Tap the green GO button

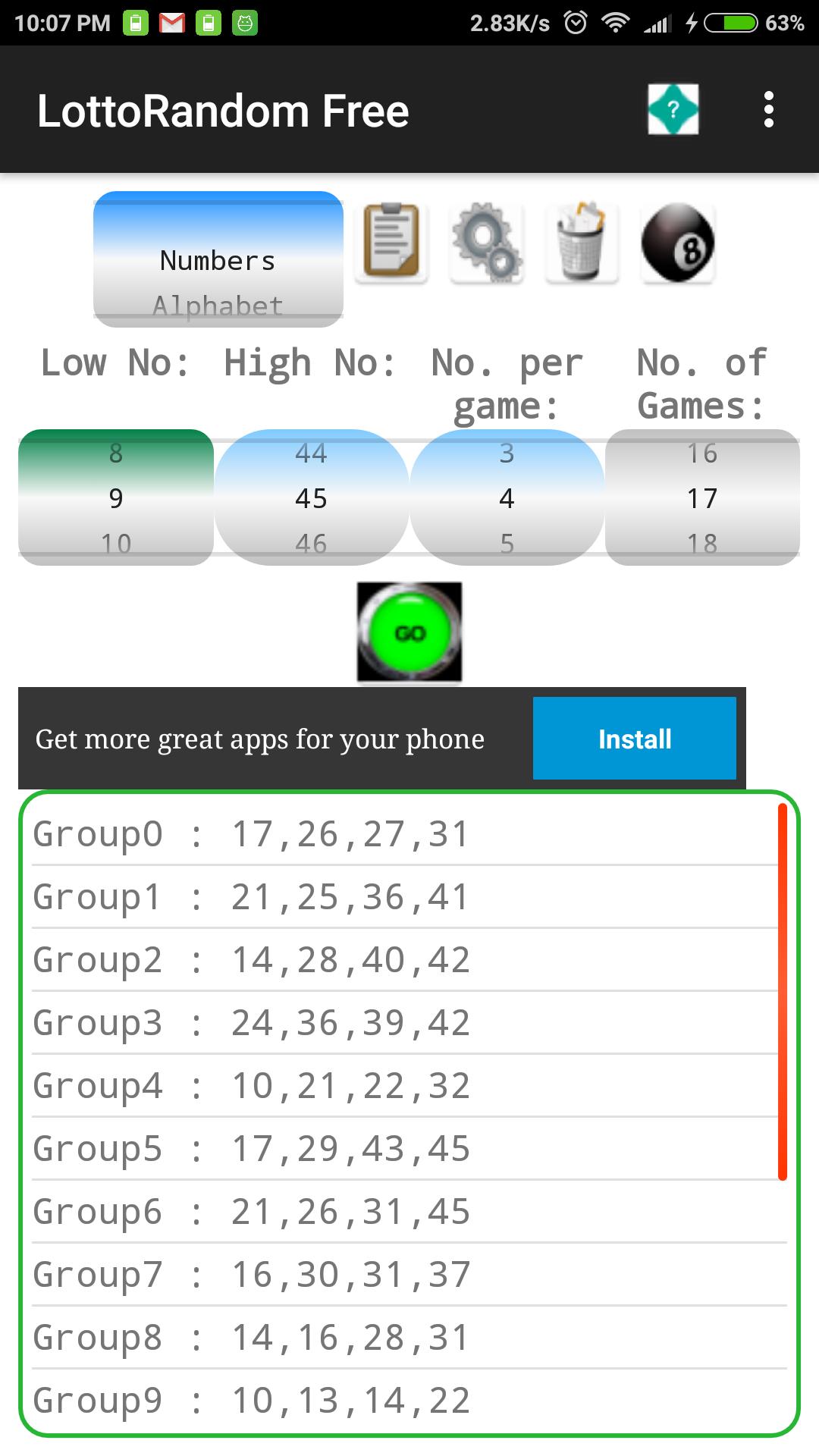(x=409, y=632)
